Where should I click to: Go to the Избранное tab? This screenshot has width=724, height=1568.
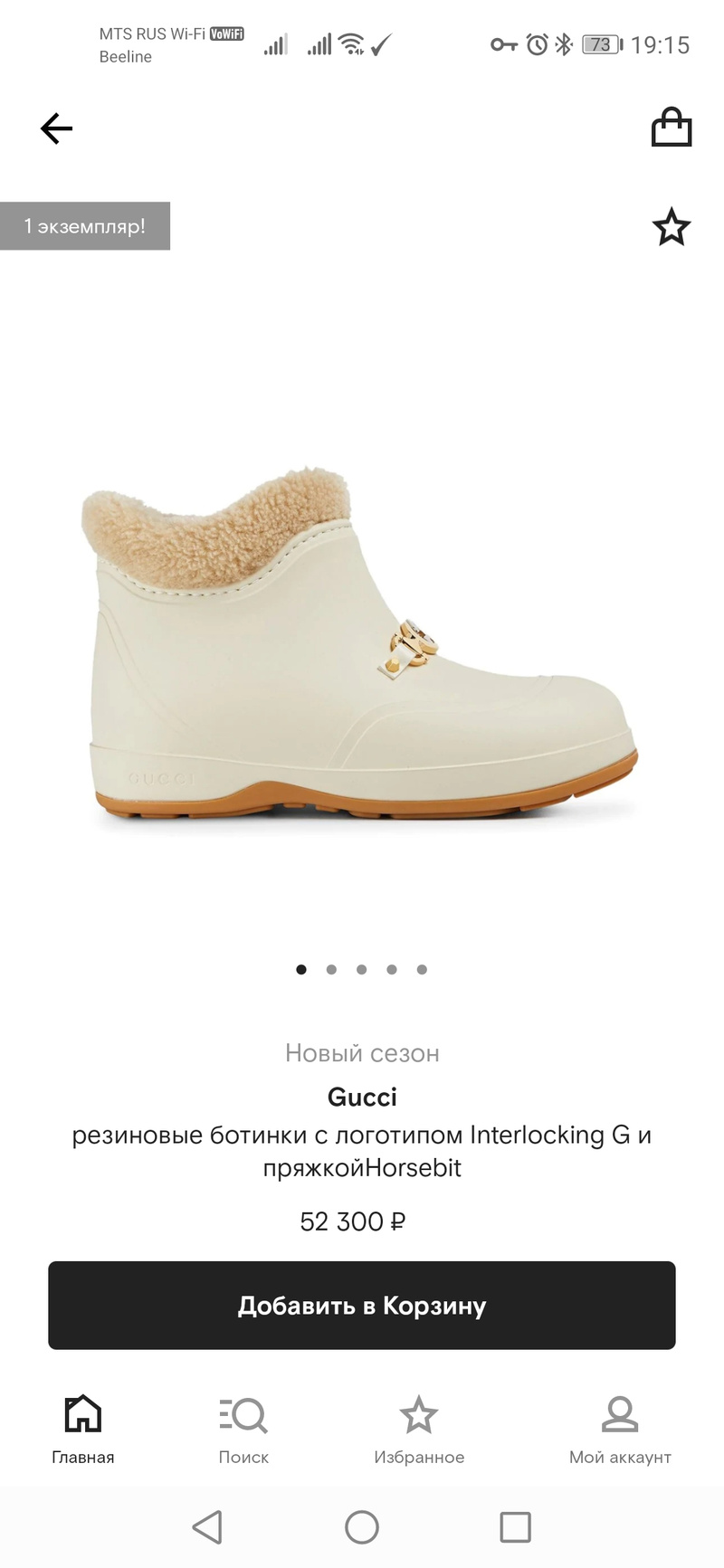click(x=419, y=1430)
